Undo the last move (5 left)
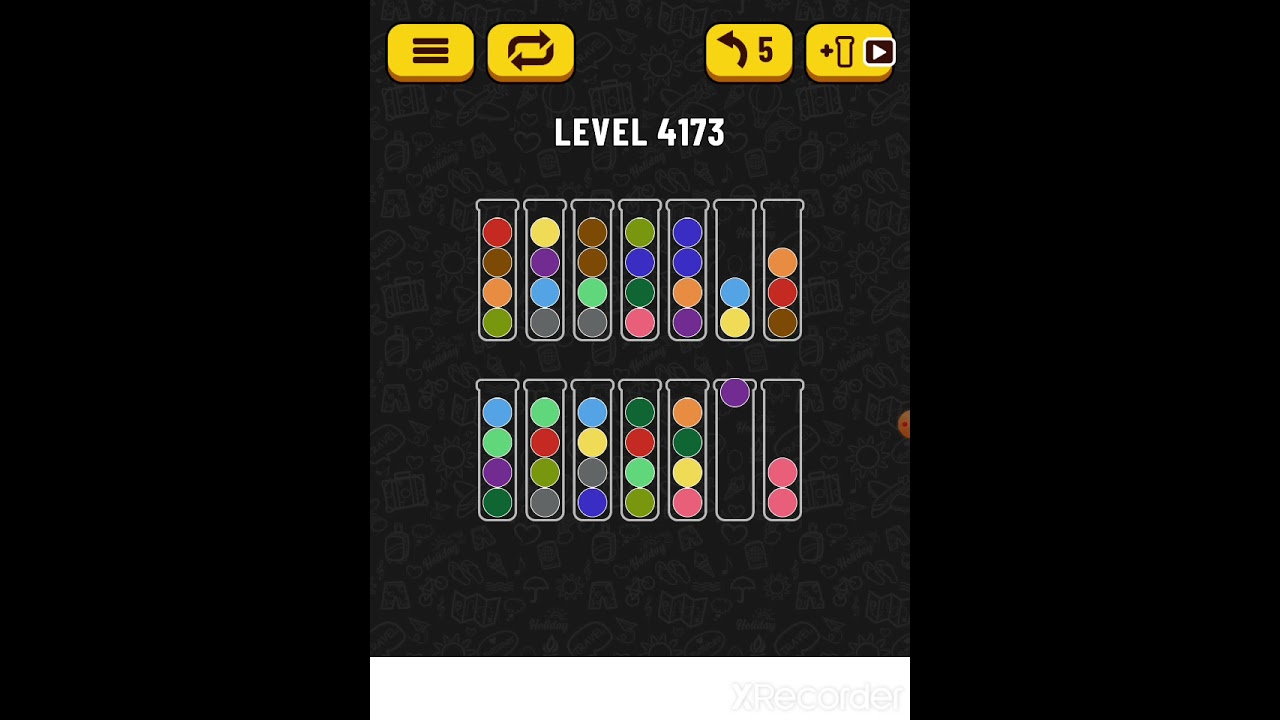This screenshot has width=1280, height=720. tap(748, 51)
